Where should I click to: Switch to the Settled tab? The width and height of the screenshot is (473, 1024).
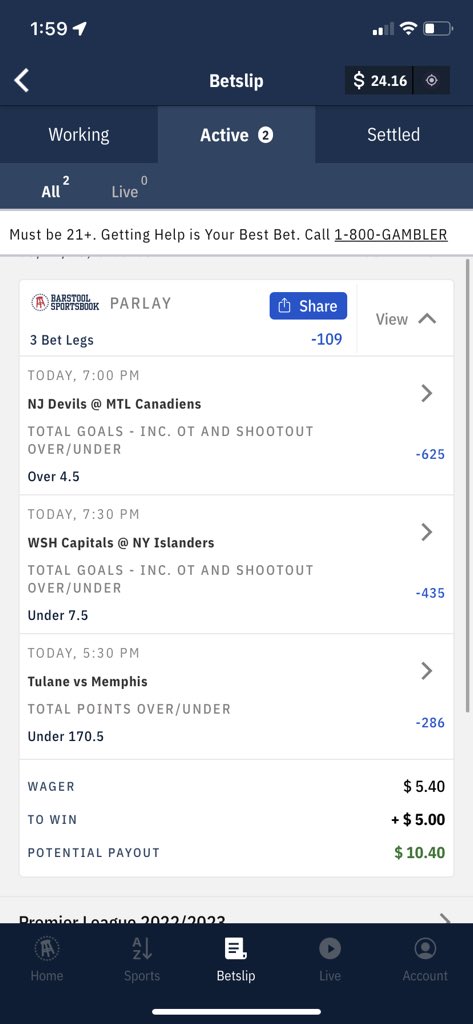pos(393,135)
